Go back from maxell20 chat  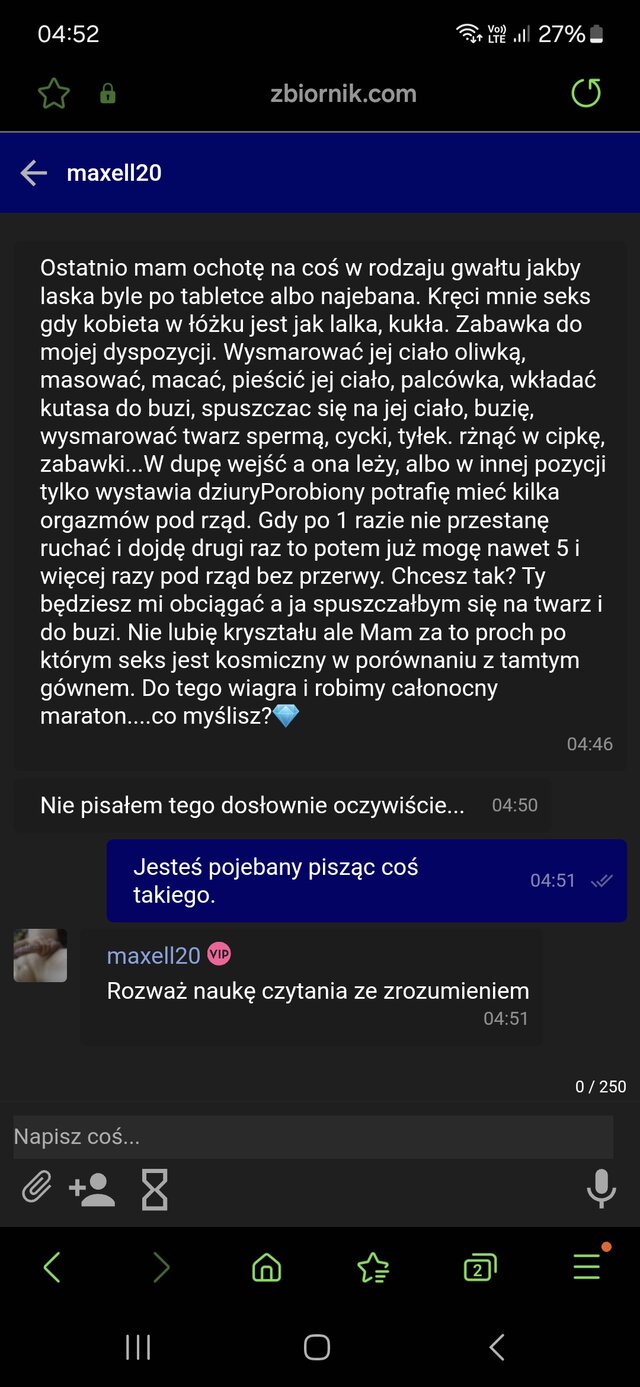34,173
